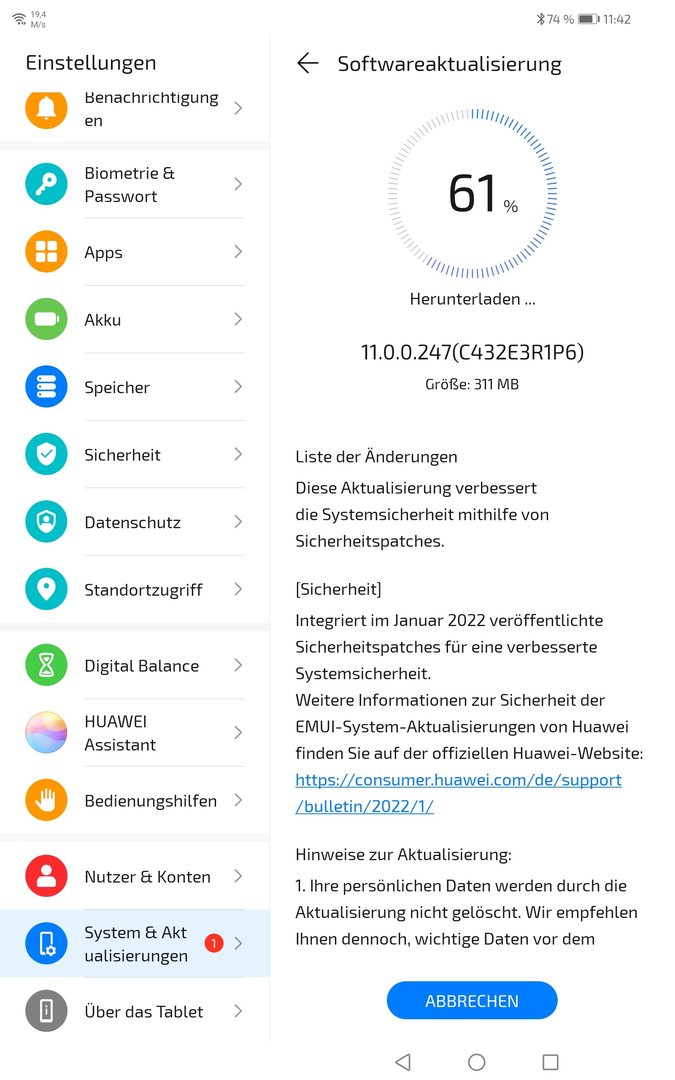Open Digital Balance
Image resolution: width=675 pixels, height=1080 pixels.
[135, 665]
